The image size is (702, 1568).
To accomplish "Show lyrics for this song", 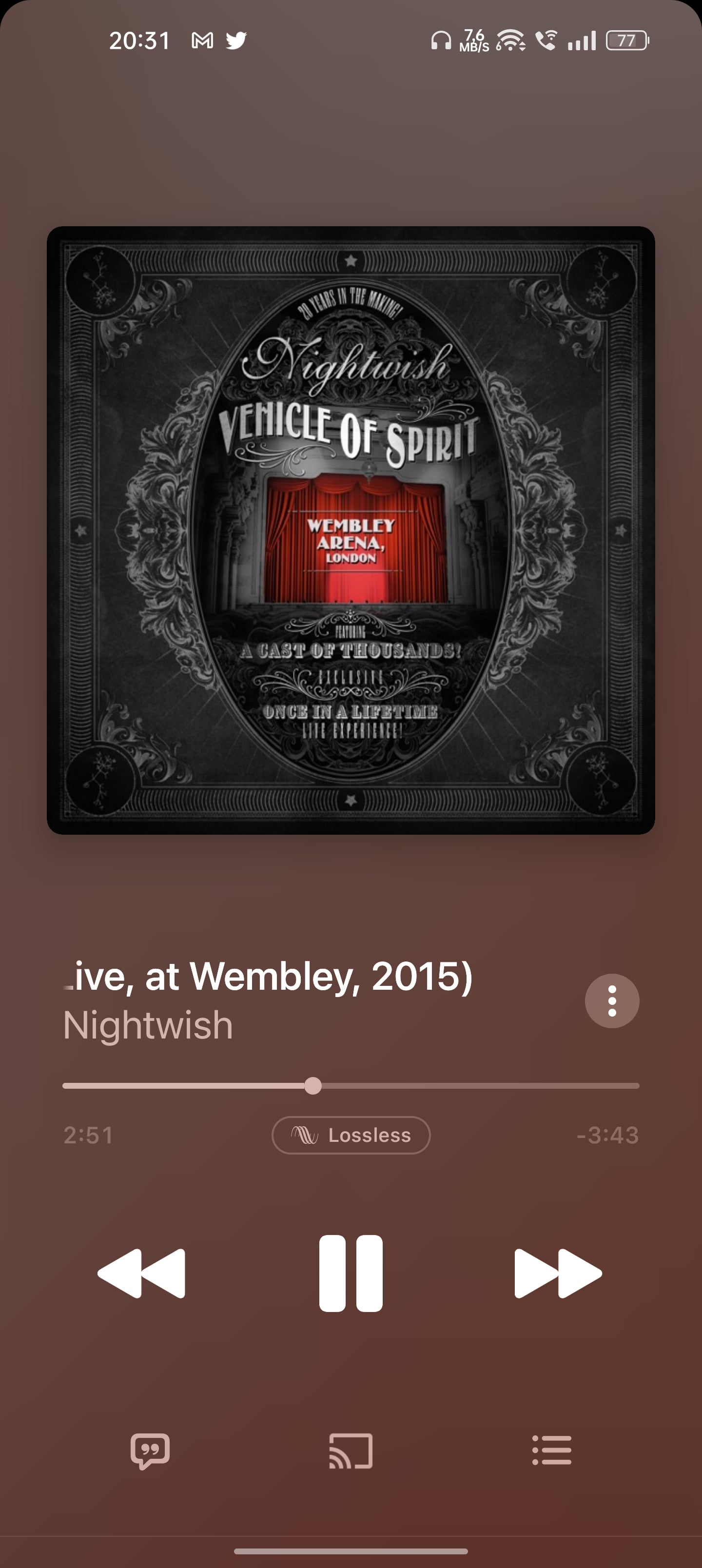I will pos(150,1451).
